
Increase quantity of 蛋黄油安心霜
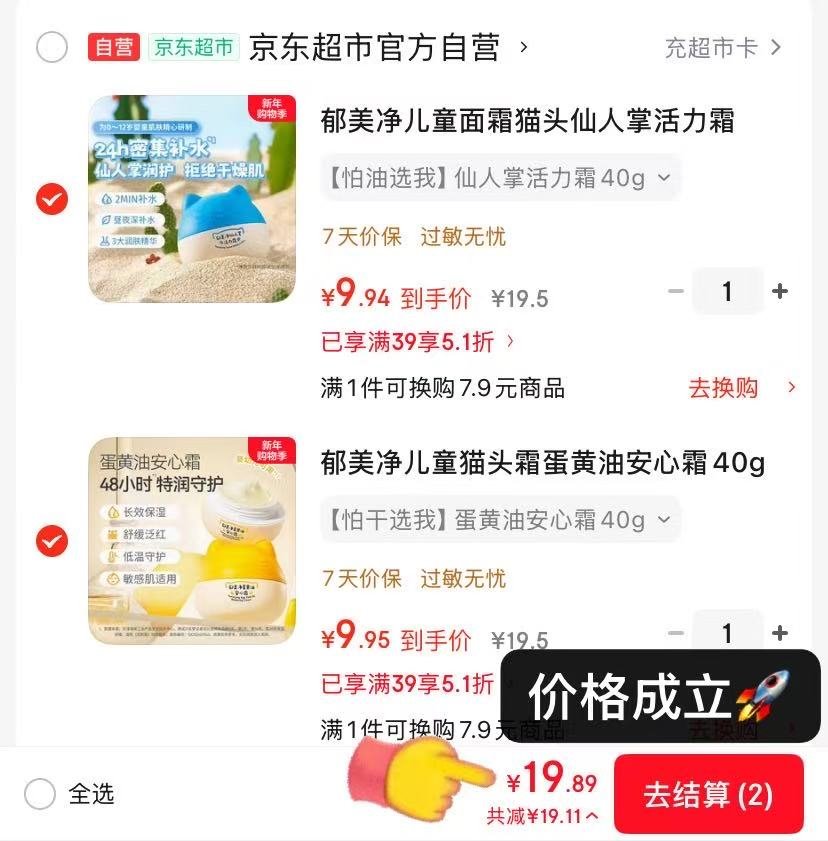point(780,633)
